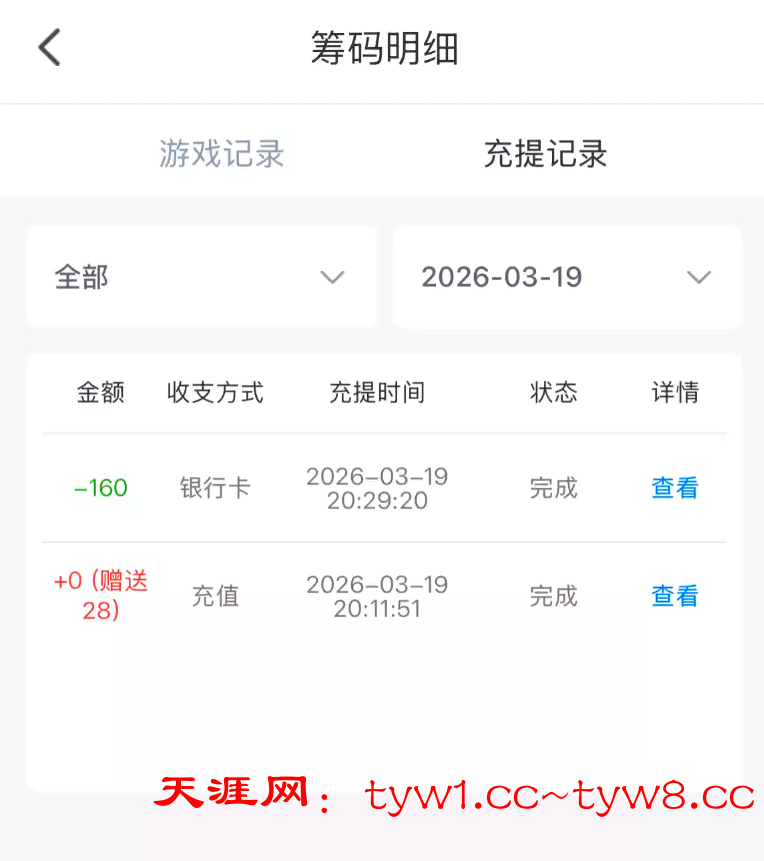
Task: Select the 充提记录 tab
Action: click(x=545, y=154)
